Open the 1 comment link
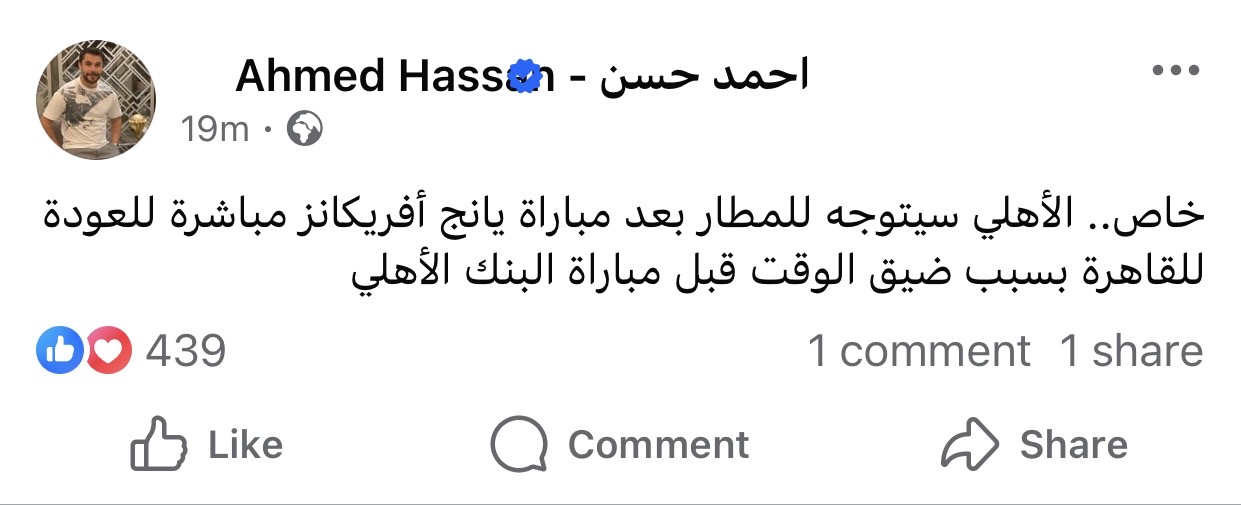The image size is (1241, 505). point(918,351)
